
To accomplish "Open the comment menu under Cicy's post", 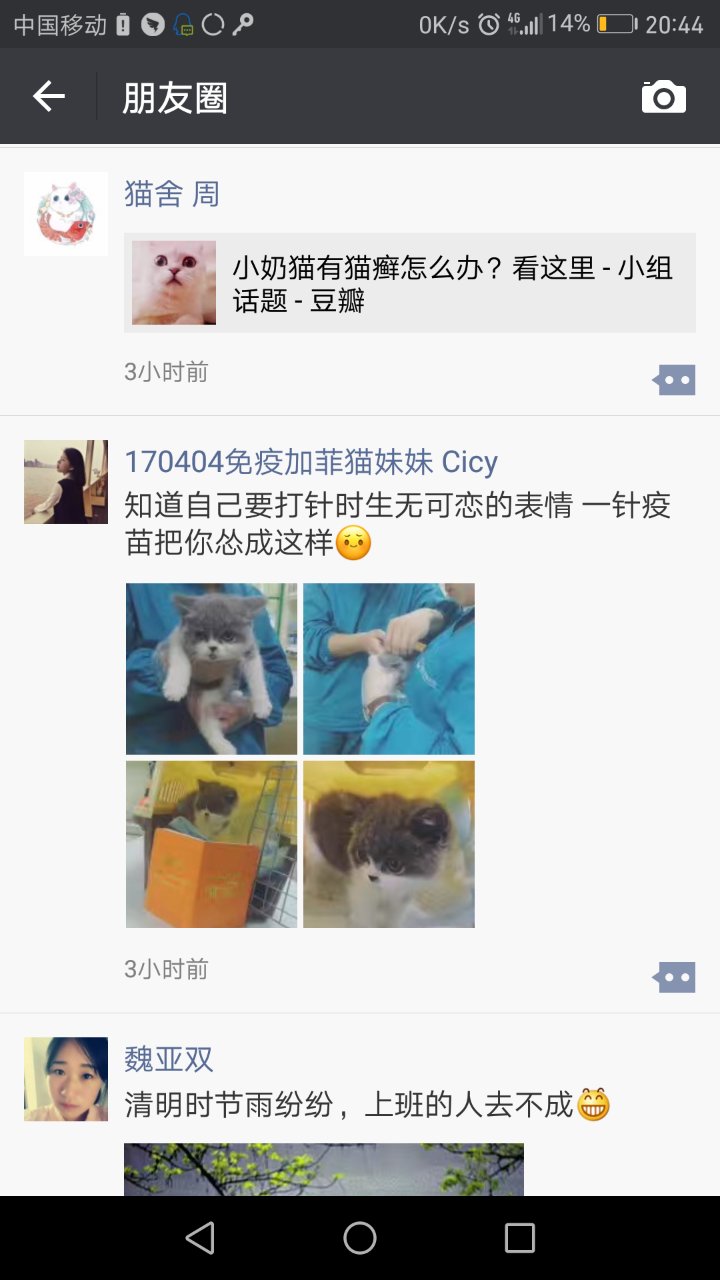I will point(674,977).
